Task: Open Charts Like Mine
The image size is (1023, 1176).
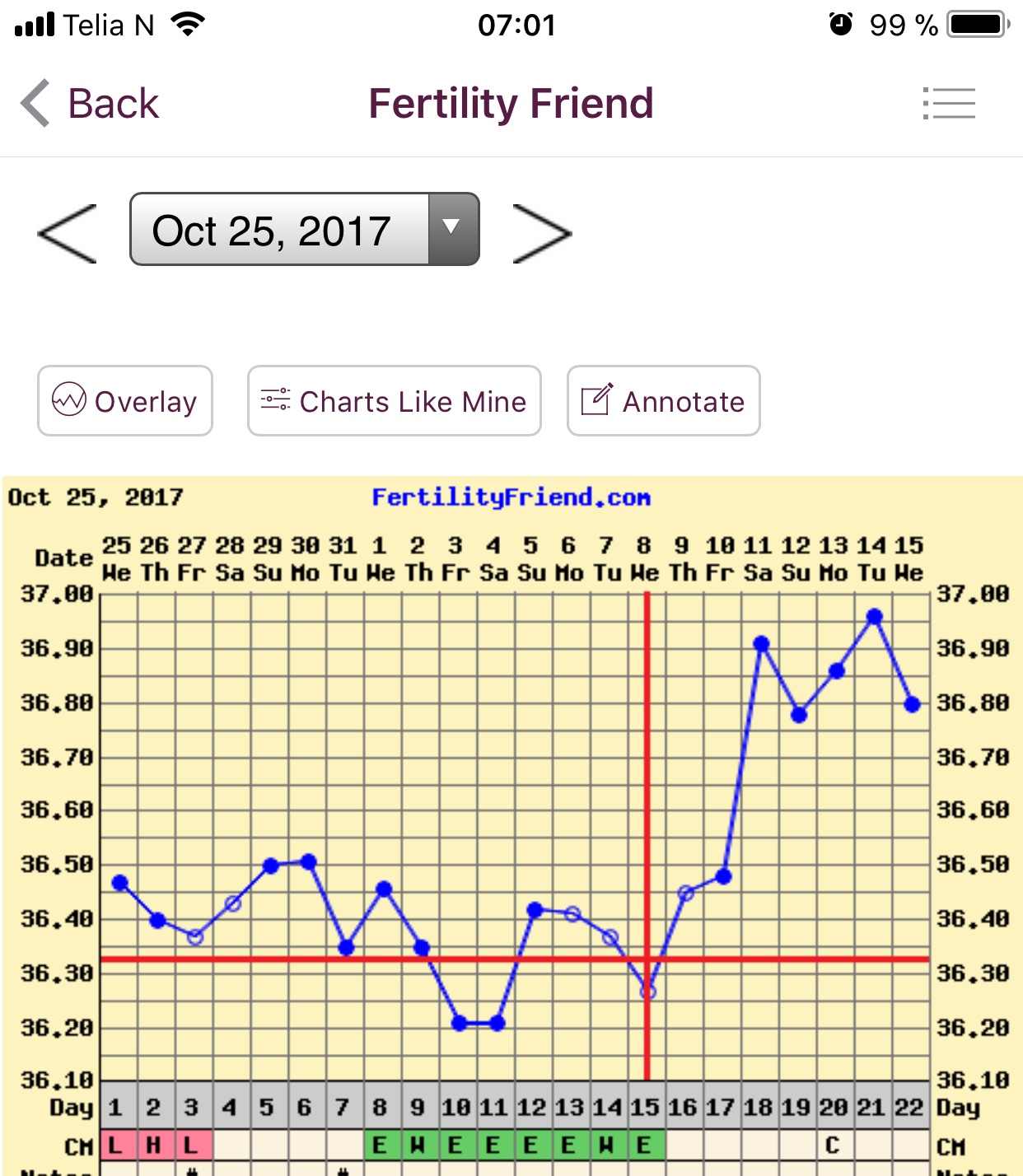Action: pos(394,401)
